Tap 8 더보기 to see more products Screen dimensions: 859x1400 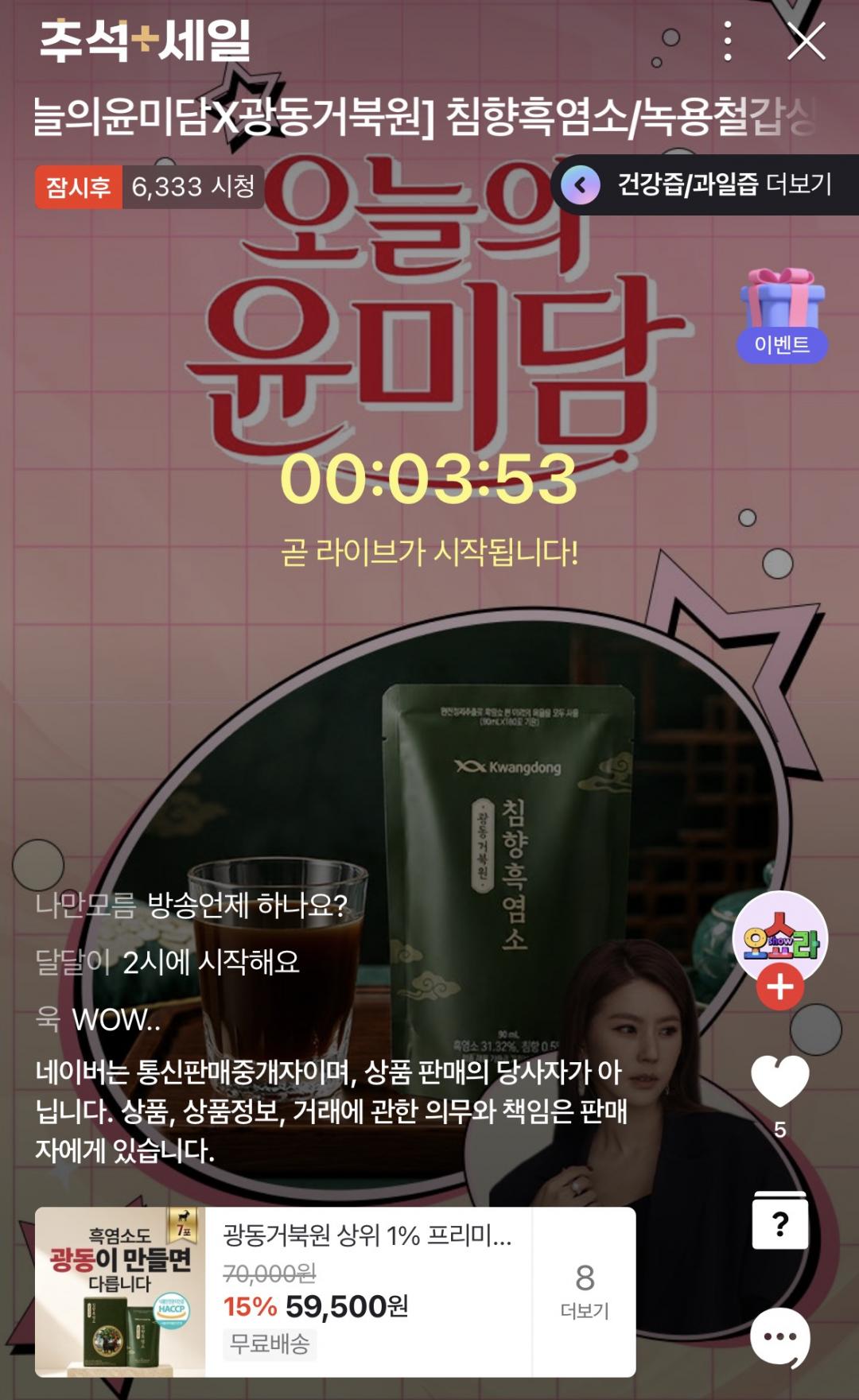click(585, 1292)
